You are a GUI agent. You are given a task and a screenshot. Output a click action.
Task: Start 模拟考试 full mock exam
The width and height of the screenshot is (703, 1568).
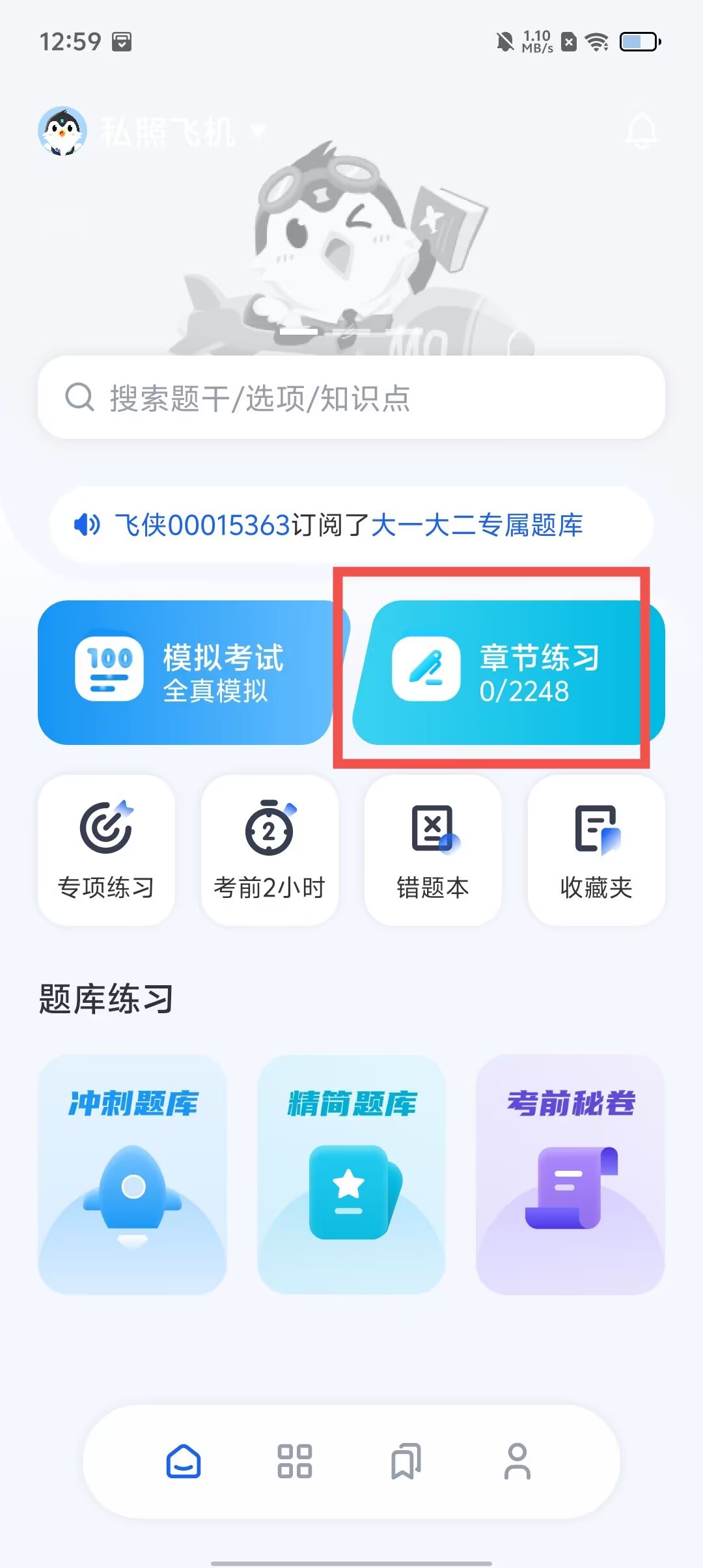pos(186,673)
